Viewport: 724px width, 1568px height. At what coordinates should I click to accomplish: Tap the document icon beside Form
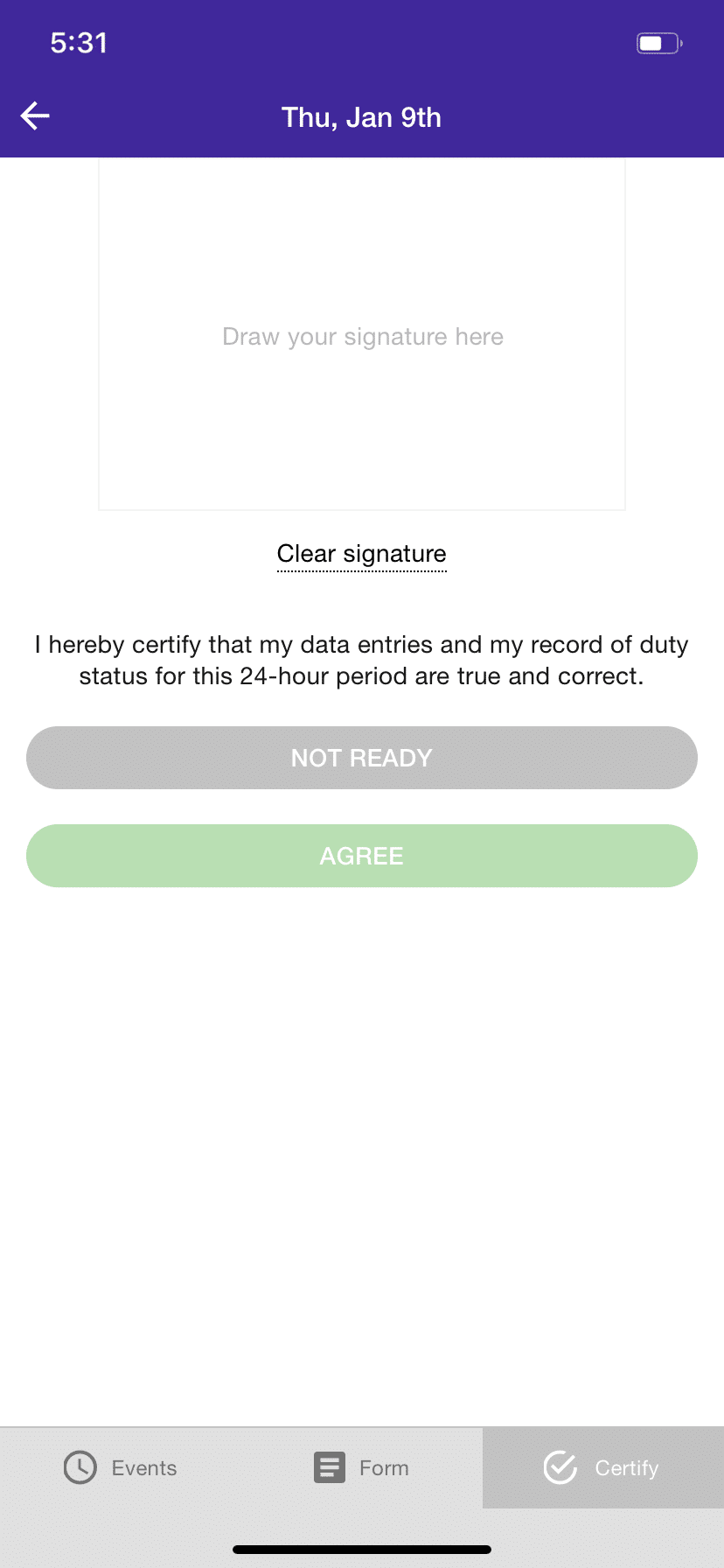click(x=328, y=1467)
